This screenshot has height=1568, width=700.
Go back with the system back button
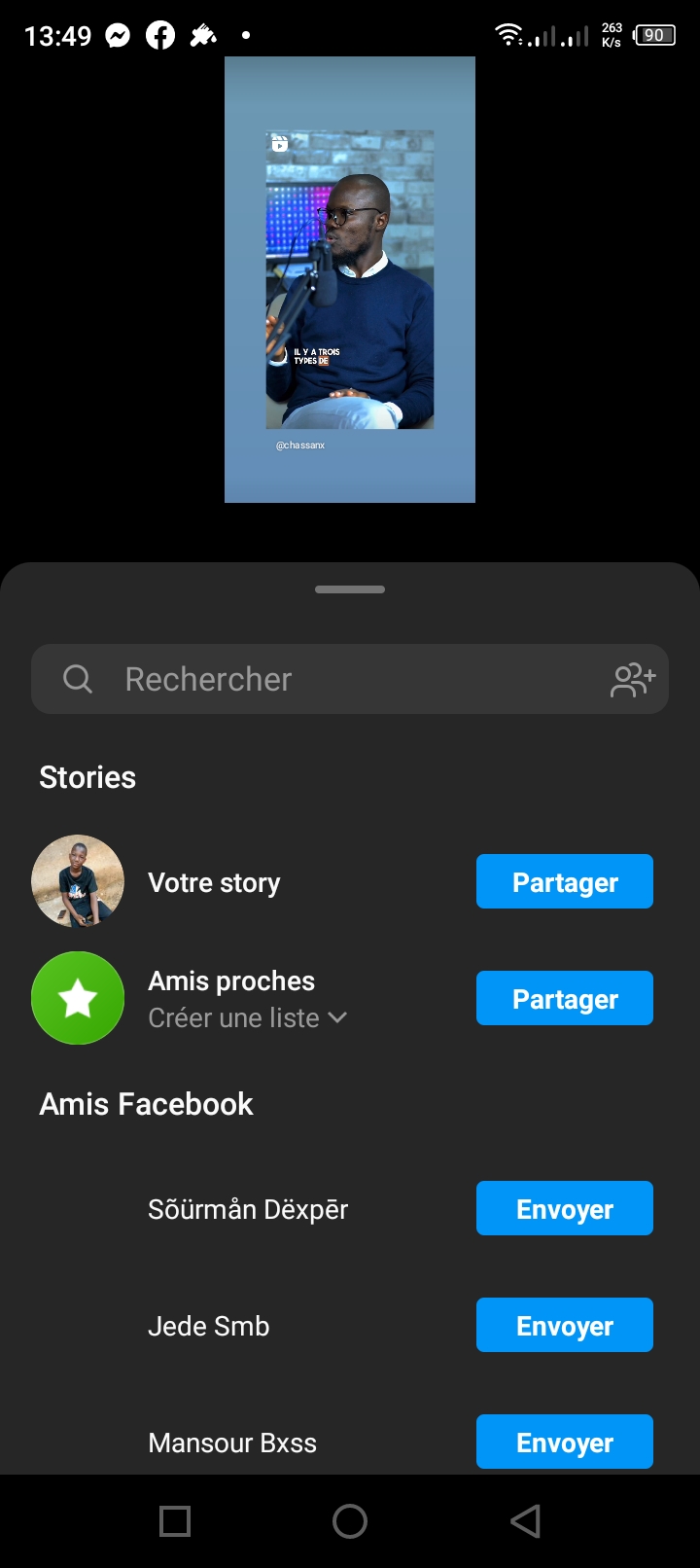coord(525,1521)
